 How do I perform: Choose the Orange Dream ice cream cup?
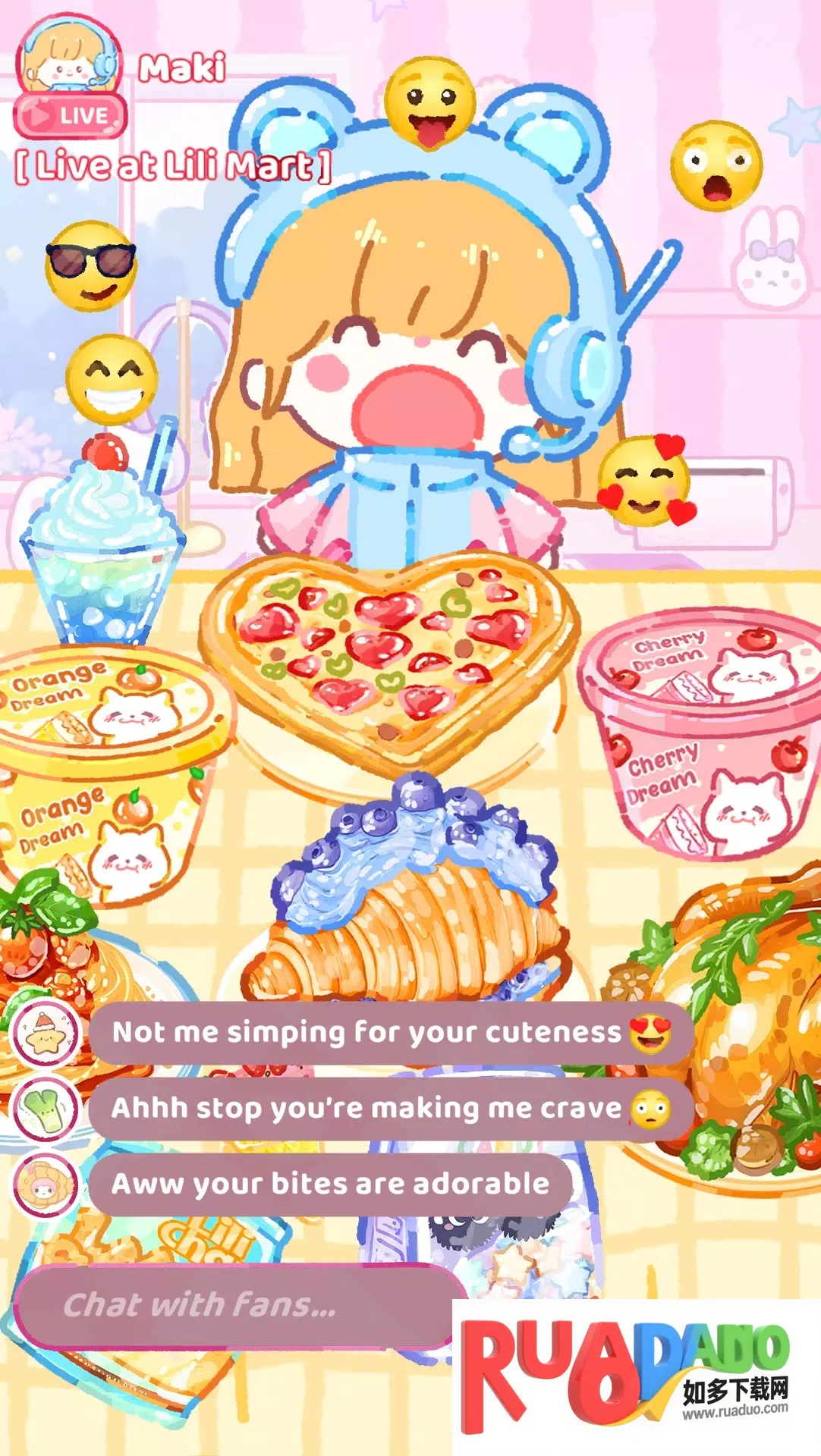coord(99,773)
